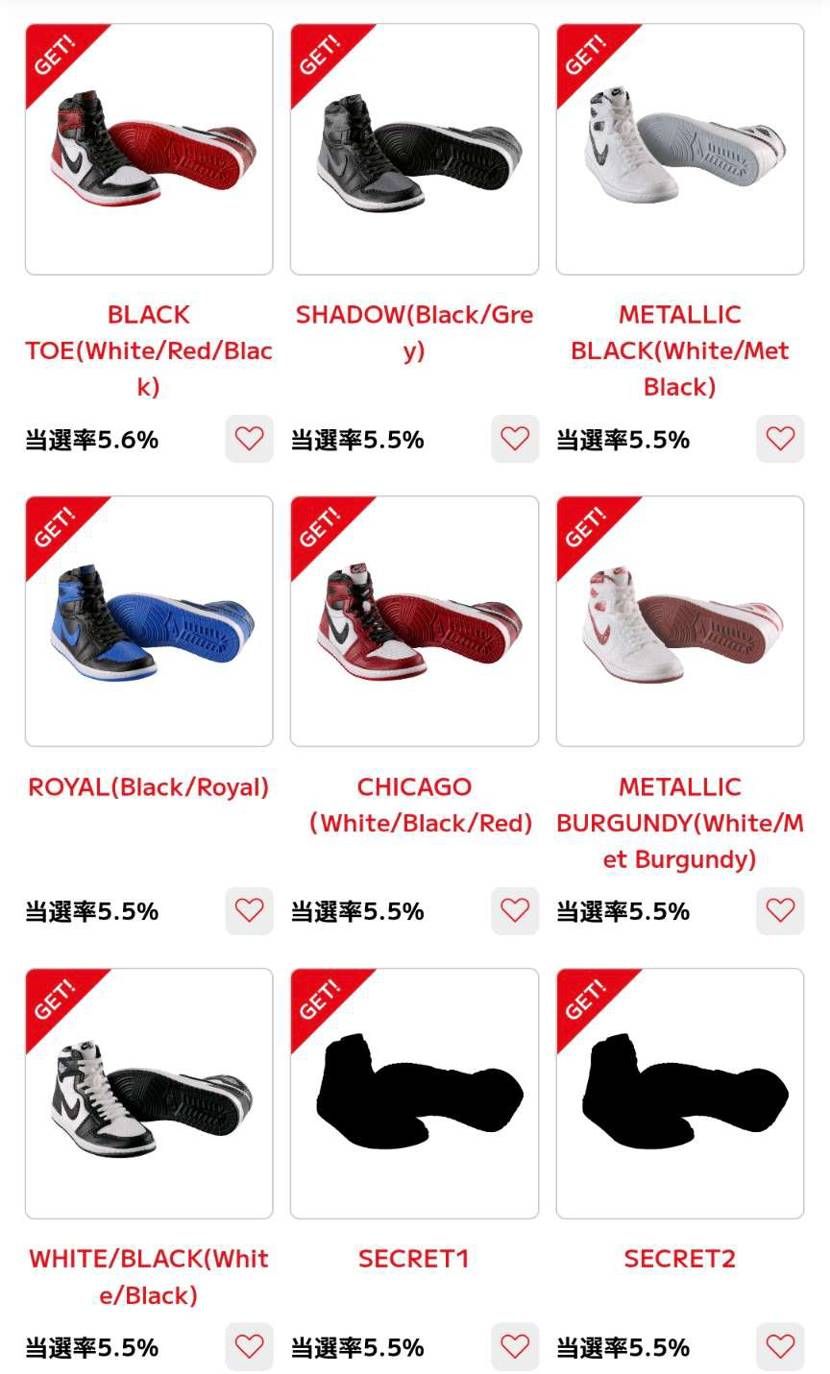Image resolution: width=830 pixels, height=1374 pixels.
Task: Favorite the BLACK TOE sneaker with heart
Action: (249, 439)
